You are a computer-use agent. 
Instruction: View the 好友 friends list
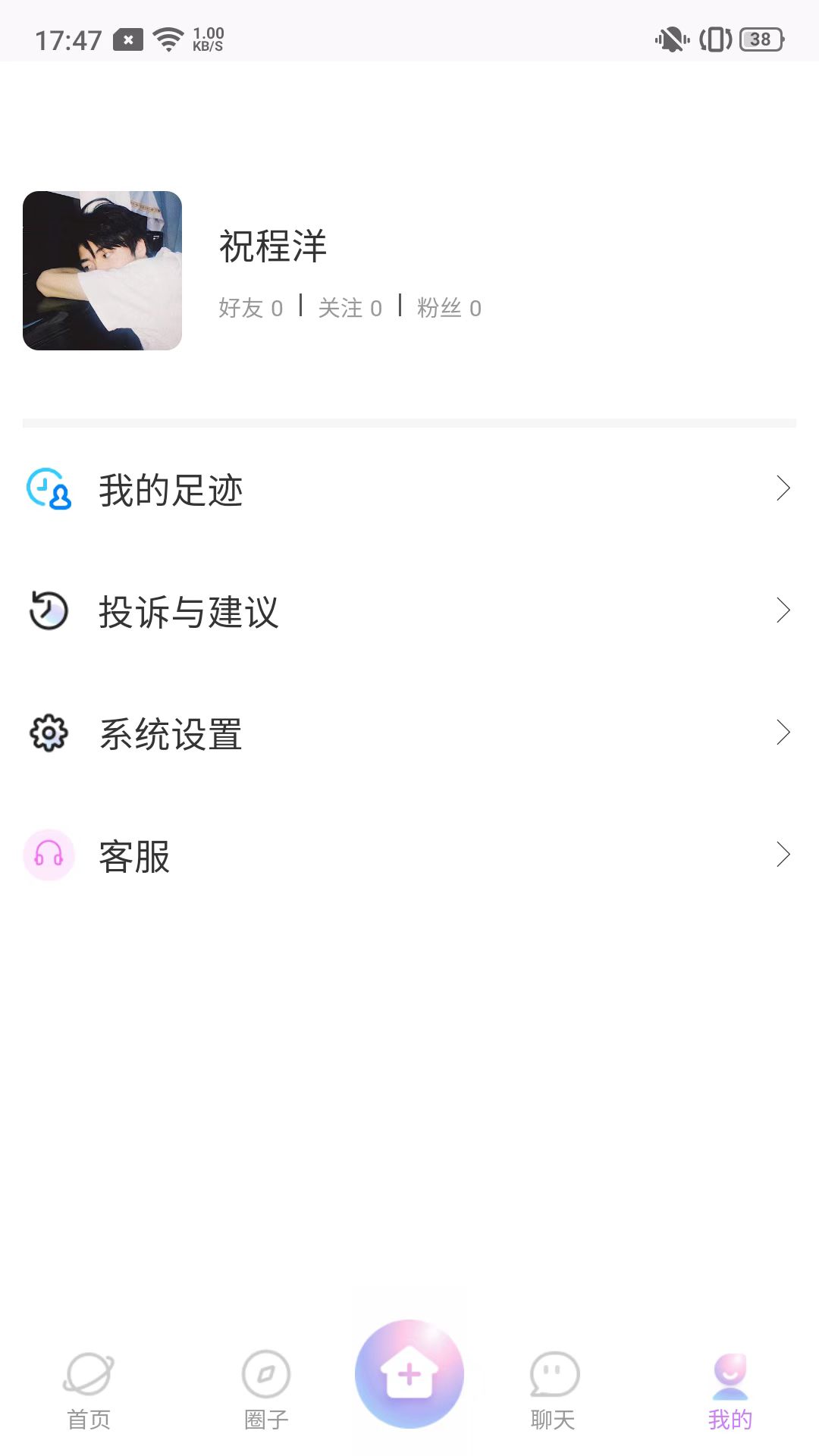click(250, 308)
